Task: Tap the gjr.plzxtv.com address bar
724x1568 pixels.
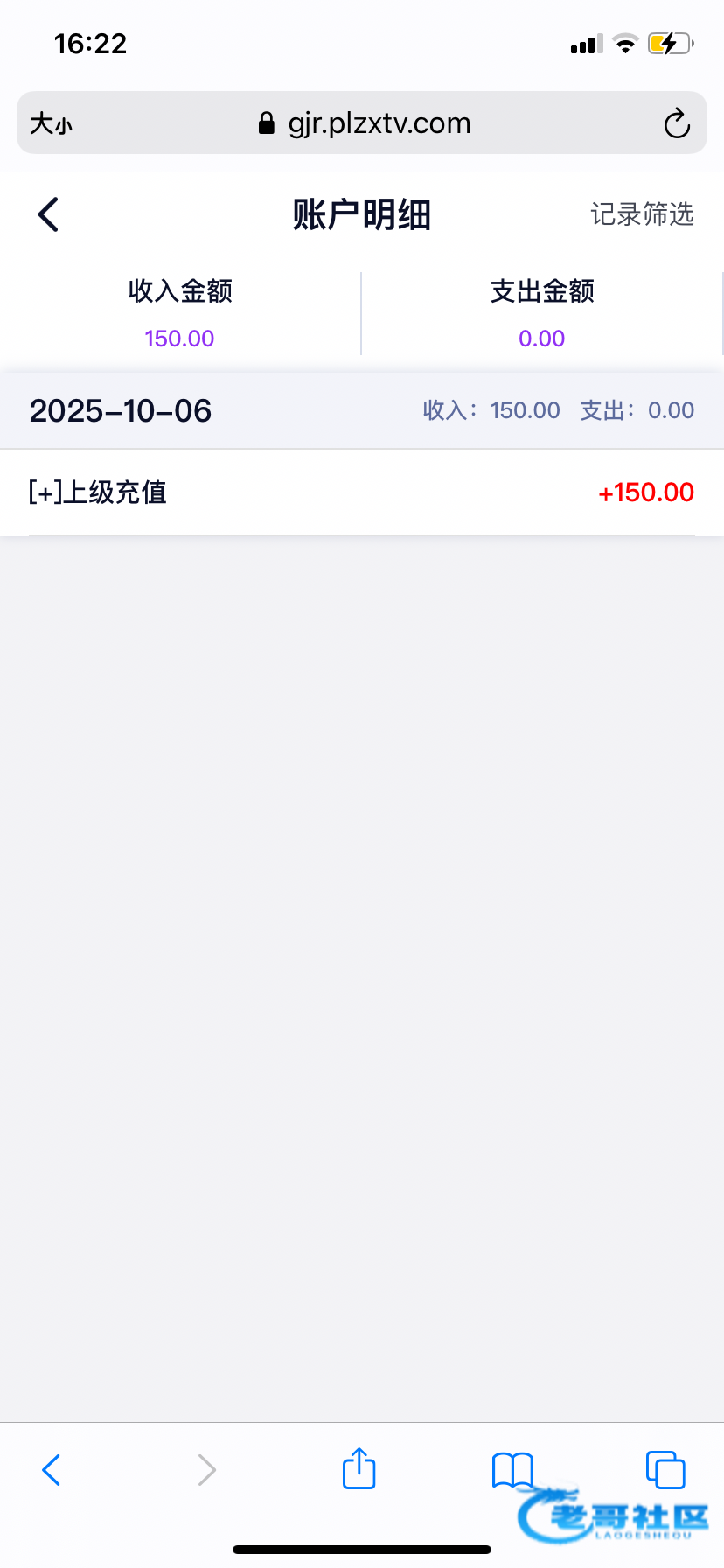Action: tap(367, 123)
